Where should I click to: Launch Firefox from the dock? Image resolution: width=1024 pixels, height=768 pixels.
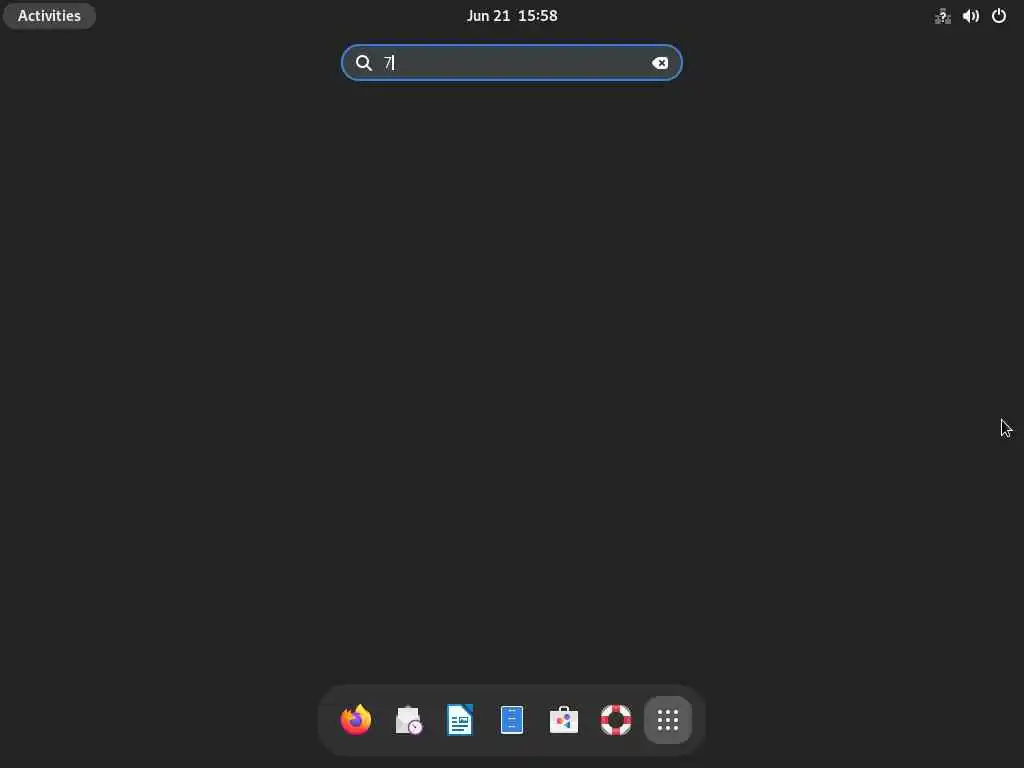[356, 720]
